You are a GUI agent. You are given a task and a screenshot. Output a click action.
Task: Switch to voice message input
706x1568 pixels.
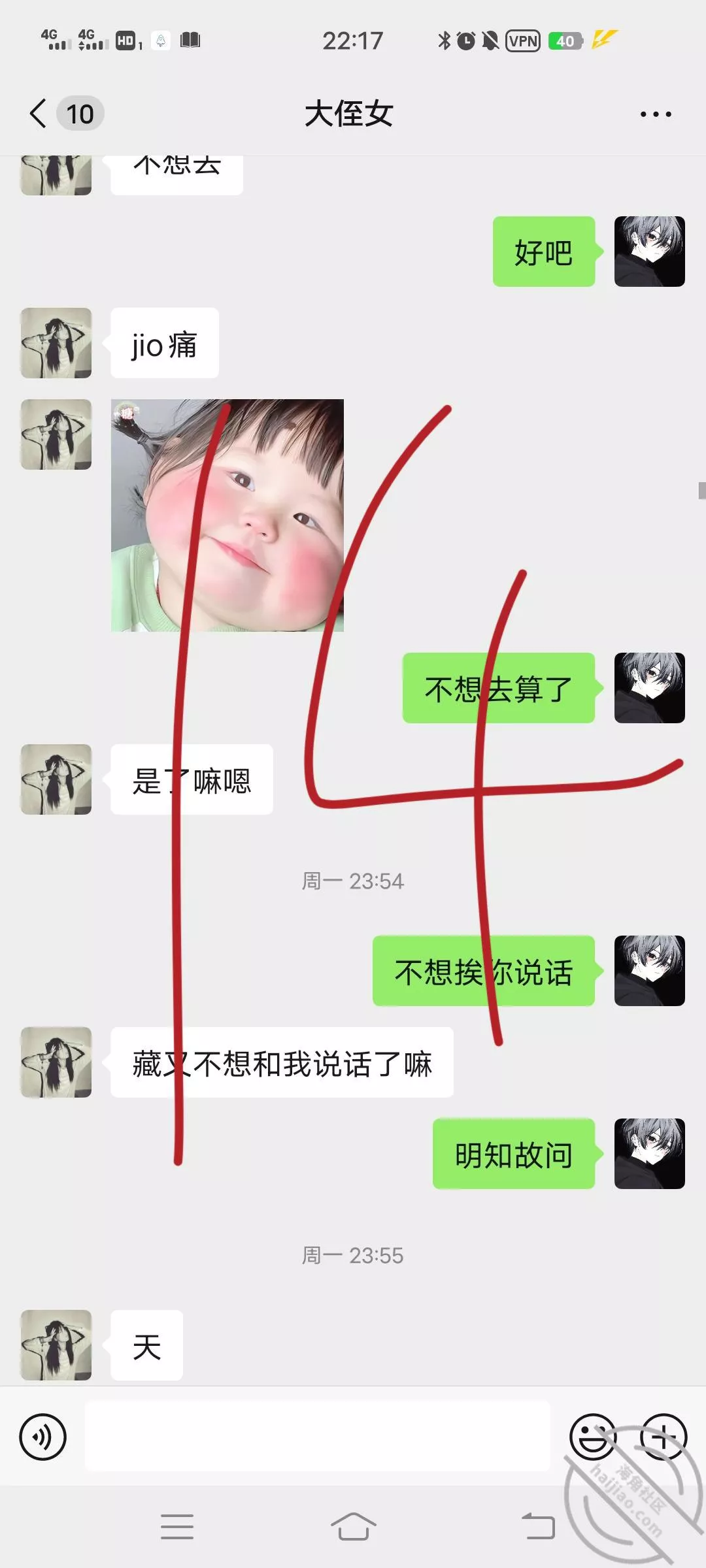pyautogui.click(x=43, y=1437)
